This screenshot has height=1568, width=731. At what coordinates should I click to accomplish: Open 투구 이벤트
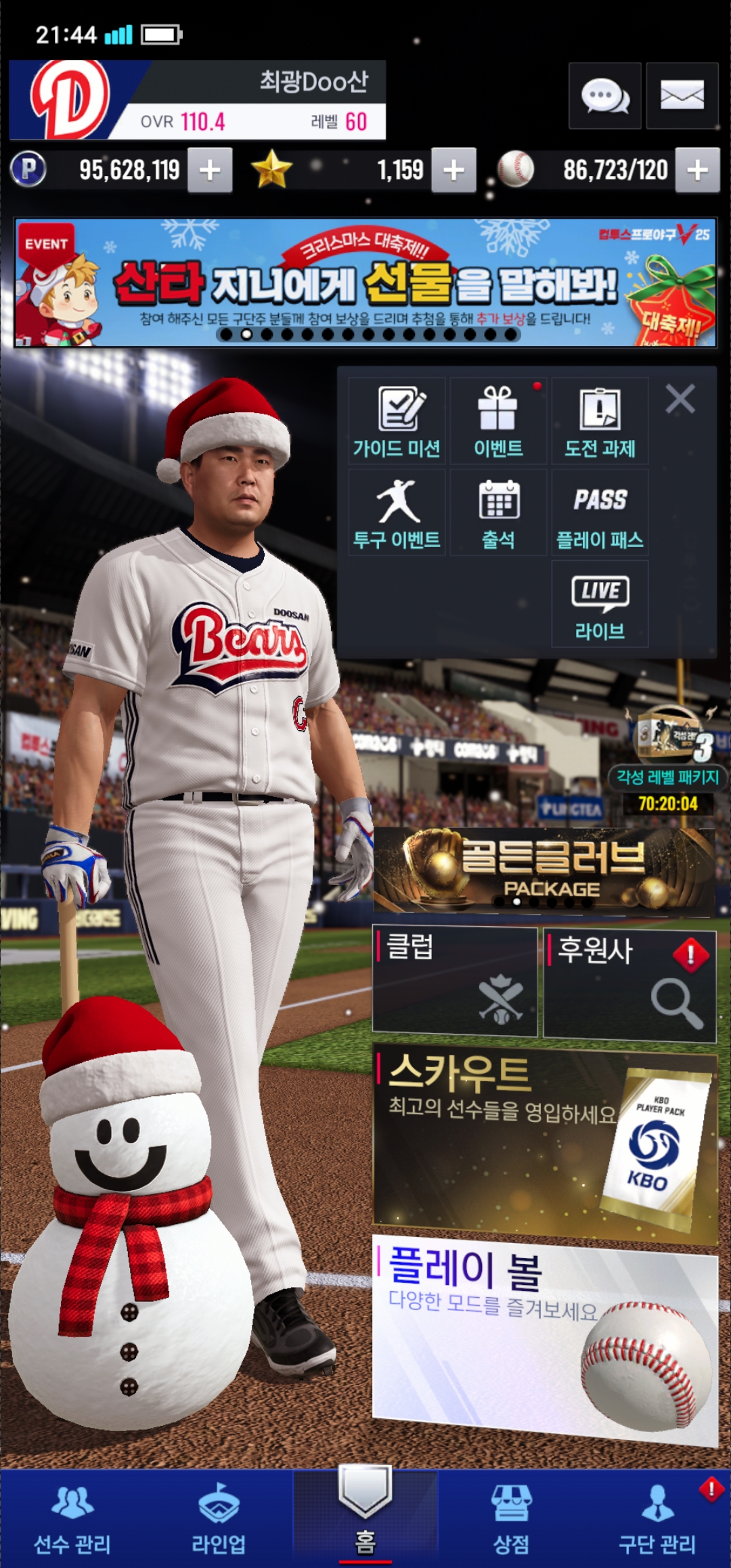point(397,513)
